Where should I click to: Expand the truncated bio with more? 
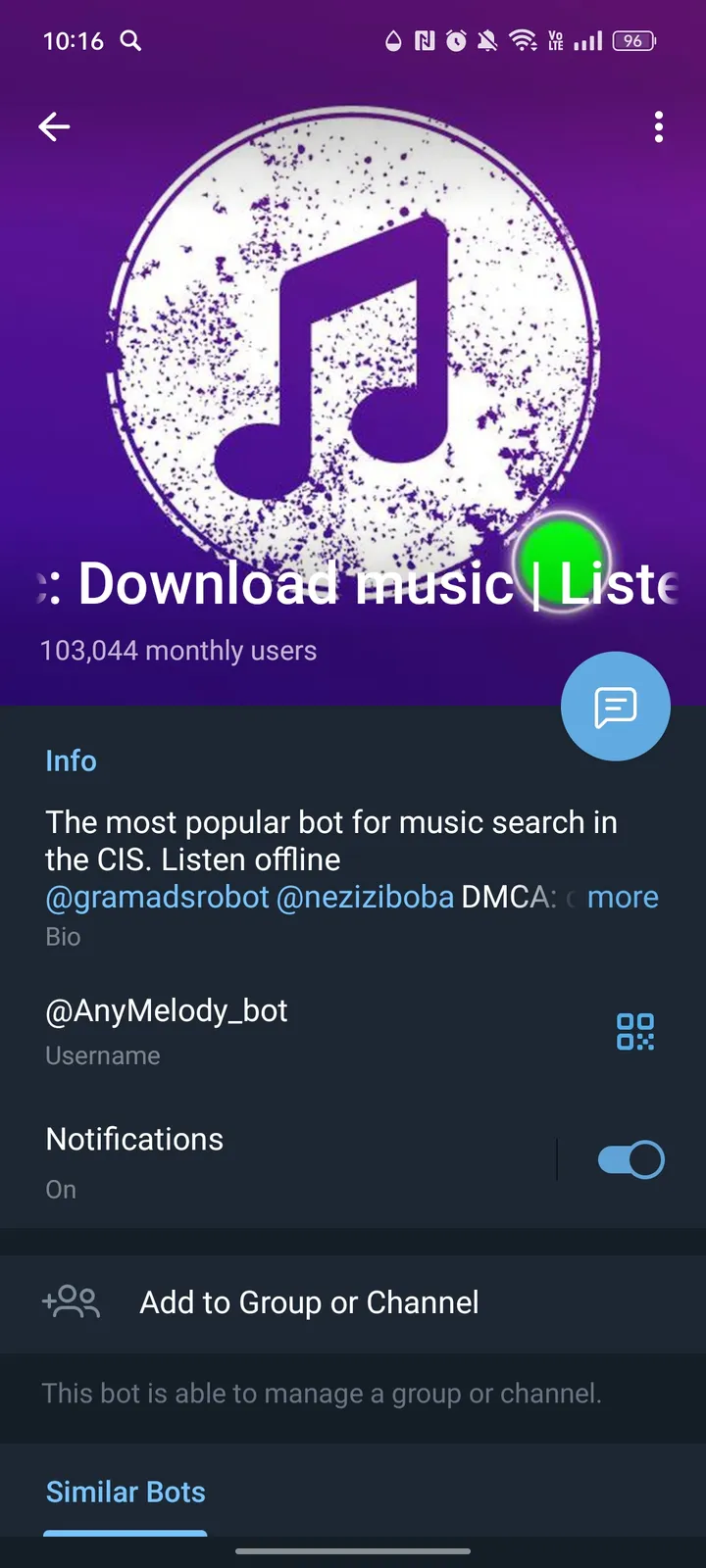coord(624,897)
